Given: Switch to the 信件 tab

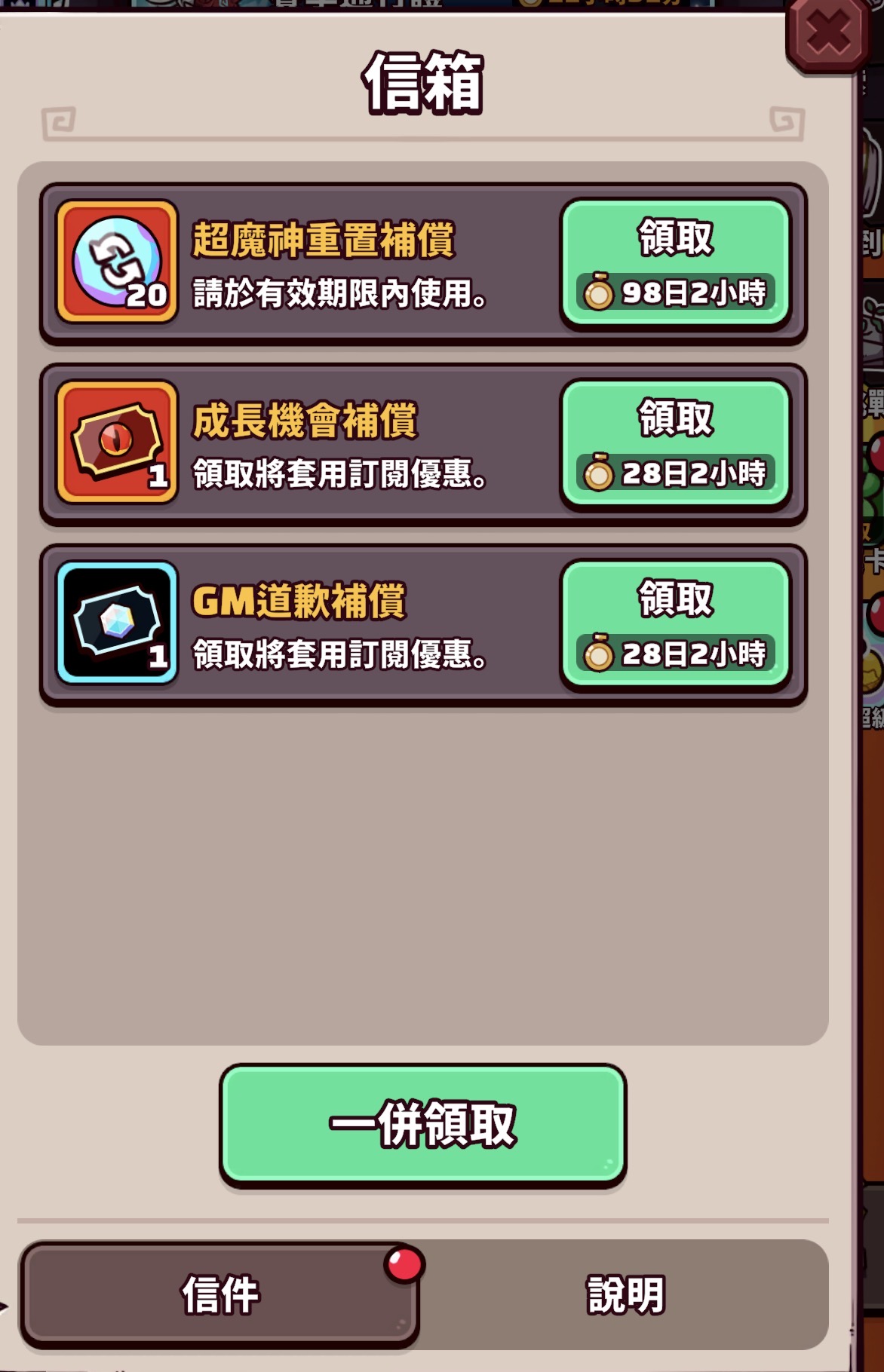Looking at the screenshot, I should [219, 1294].
